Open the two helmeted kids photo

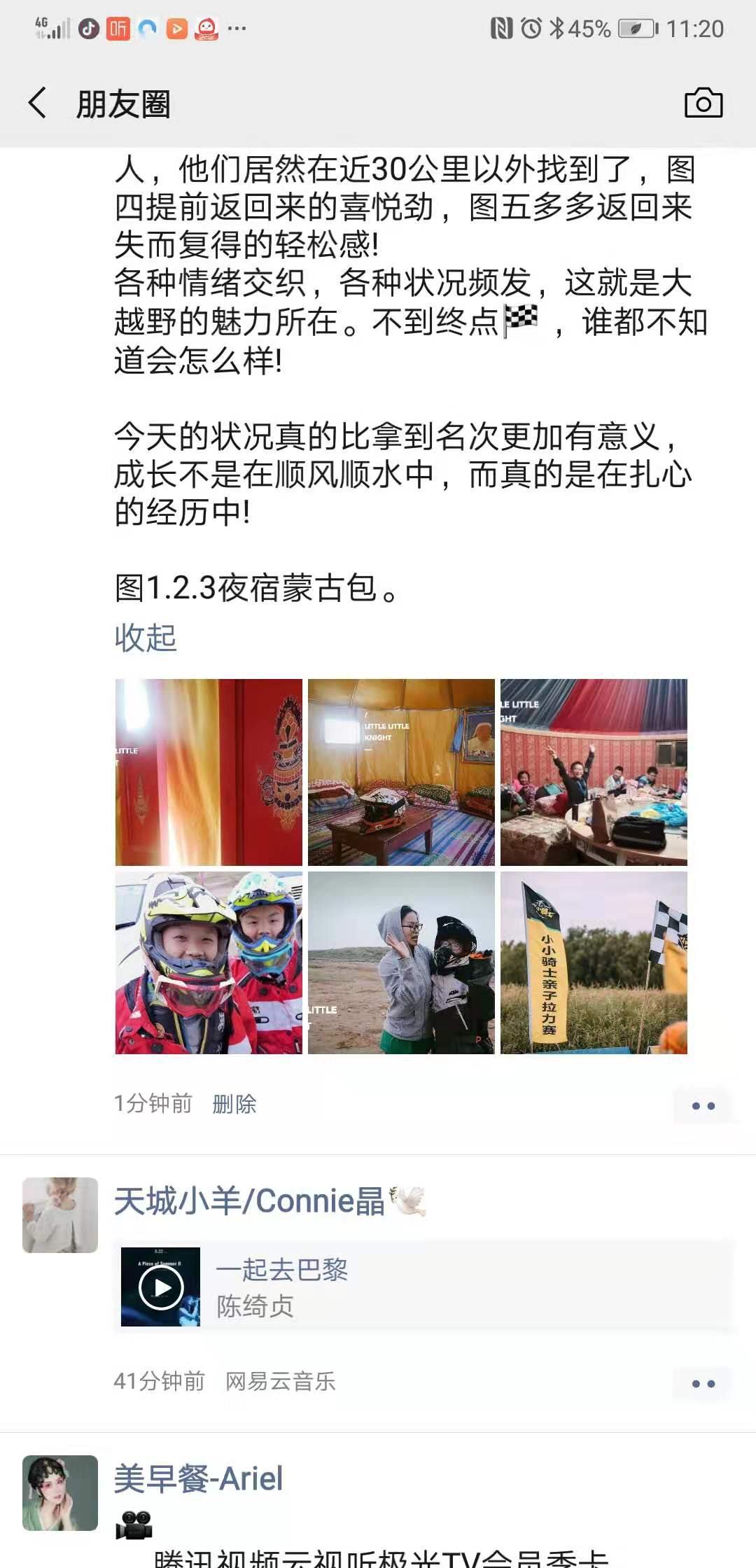209,962
